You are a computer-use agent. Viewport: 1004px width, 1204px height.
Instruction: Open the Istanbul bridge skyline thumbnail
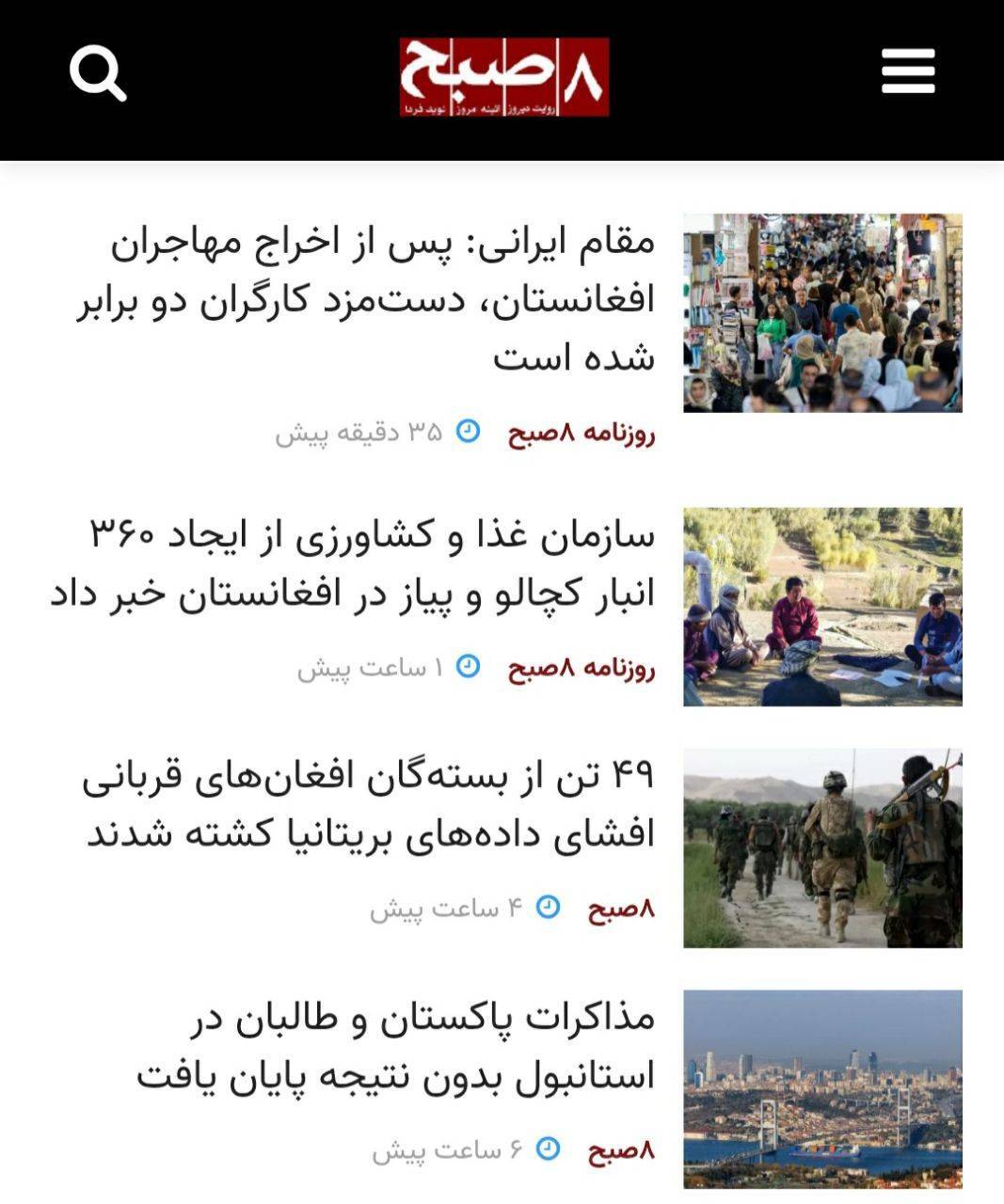822,1088
